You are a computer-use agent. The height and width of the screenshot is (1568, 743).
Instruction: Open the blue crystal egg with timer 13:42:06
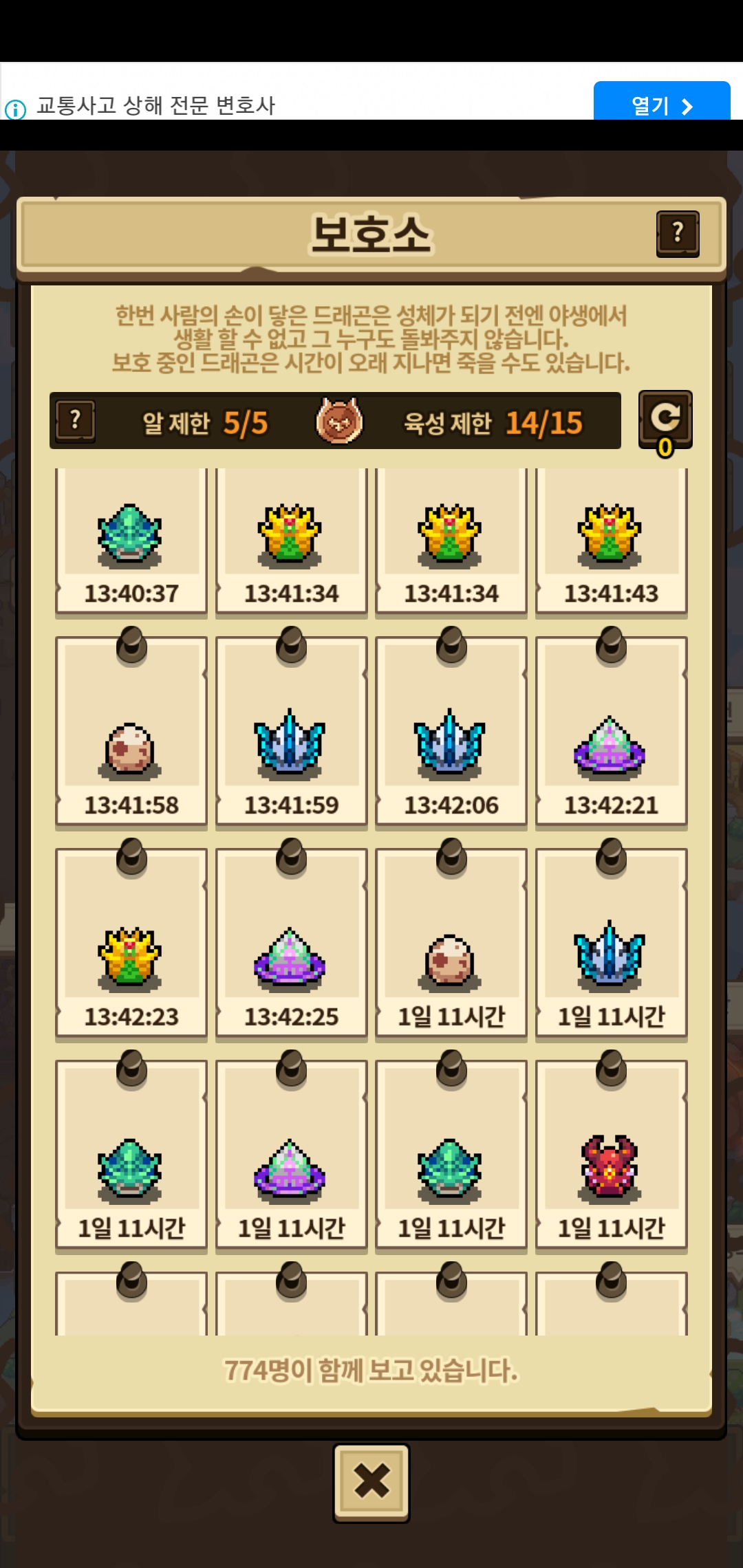(x=451, y=731)
